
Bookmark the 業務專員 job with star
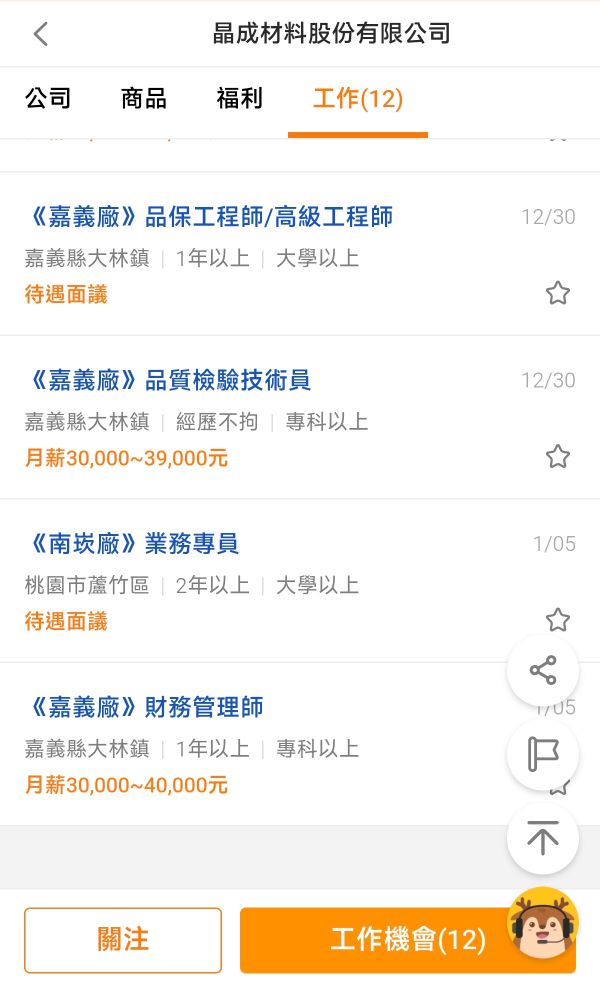pyautogui.click(x=557, y=620)
